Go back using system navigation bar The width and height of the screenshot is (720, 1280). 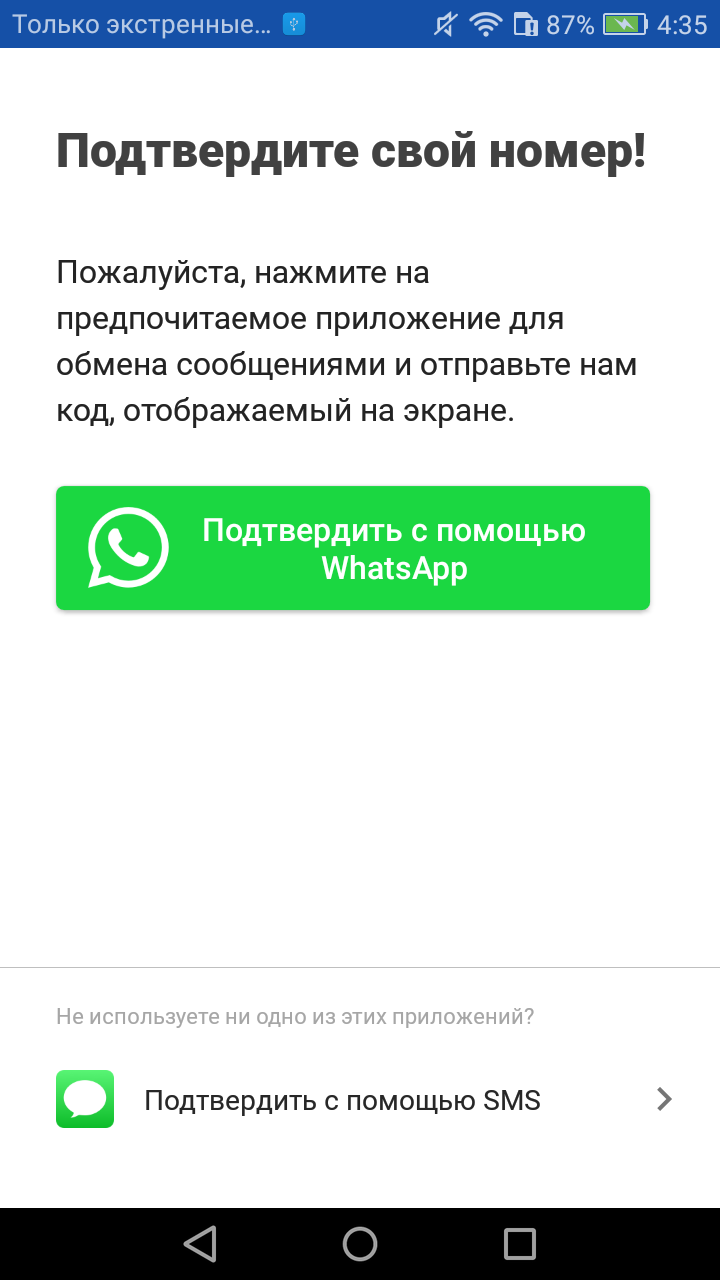pyautogui.click(x=200, y=1244)
